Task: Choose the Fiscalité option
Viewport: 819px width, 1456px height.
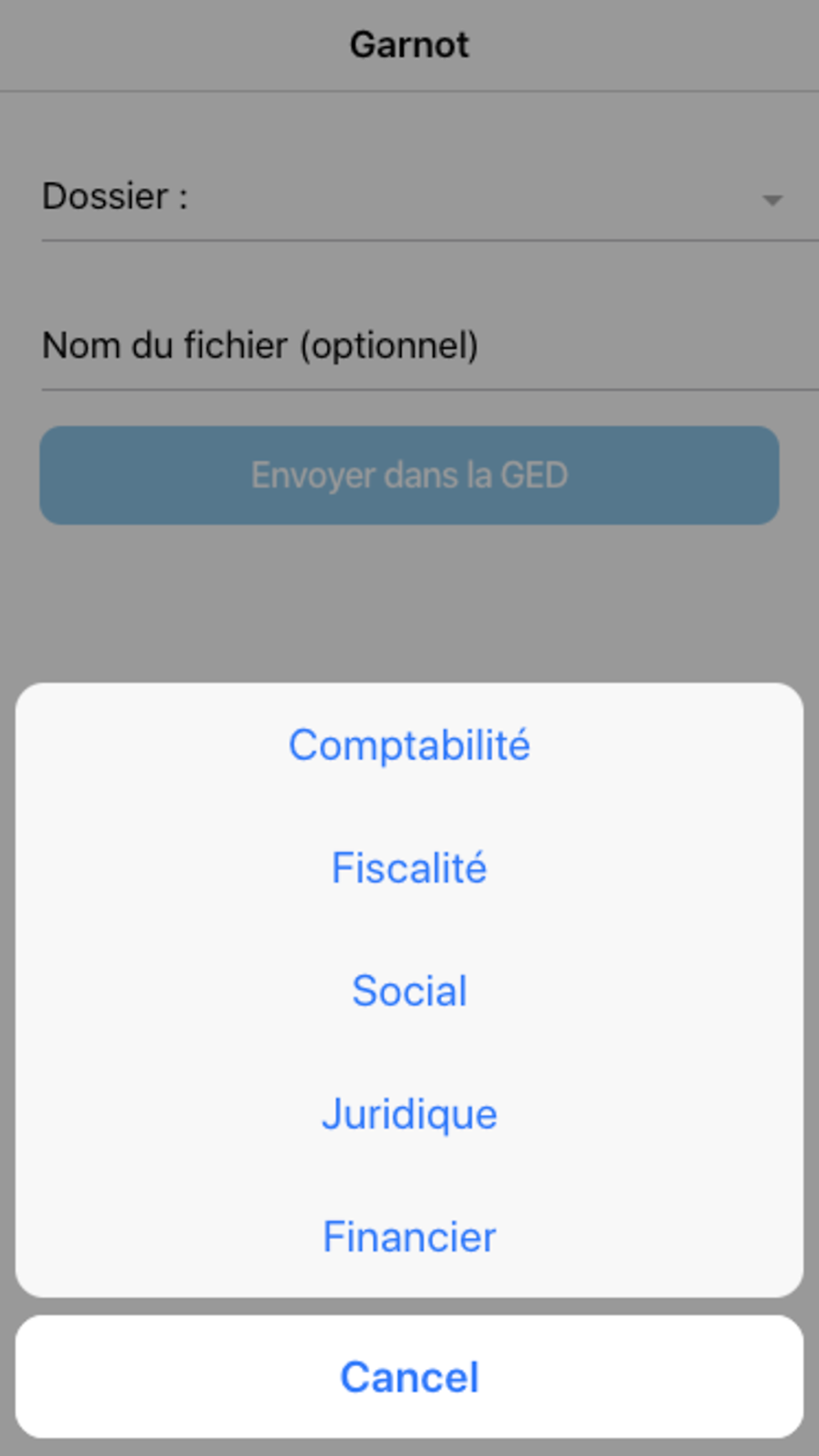Action: pyautogui.click(x=409, y=868)
